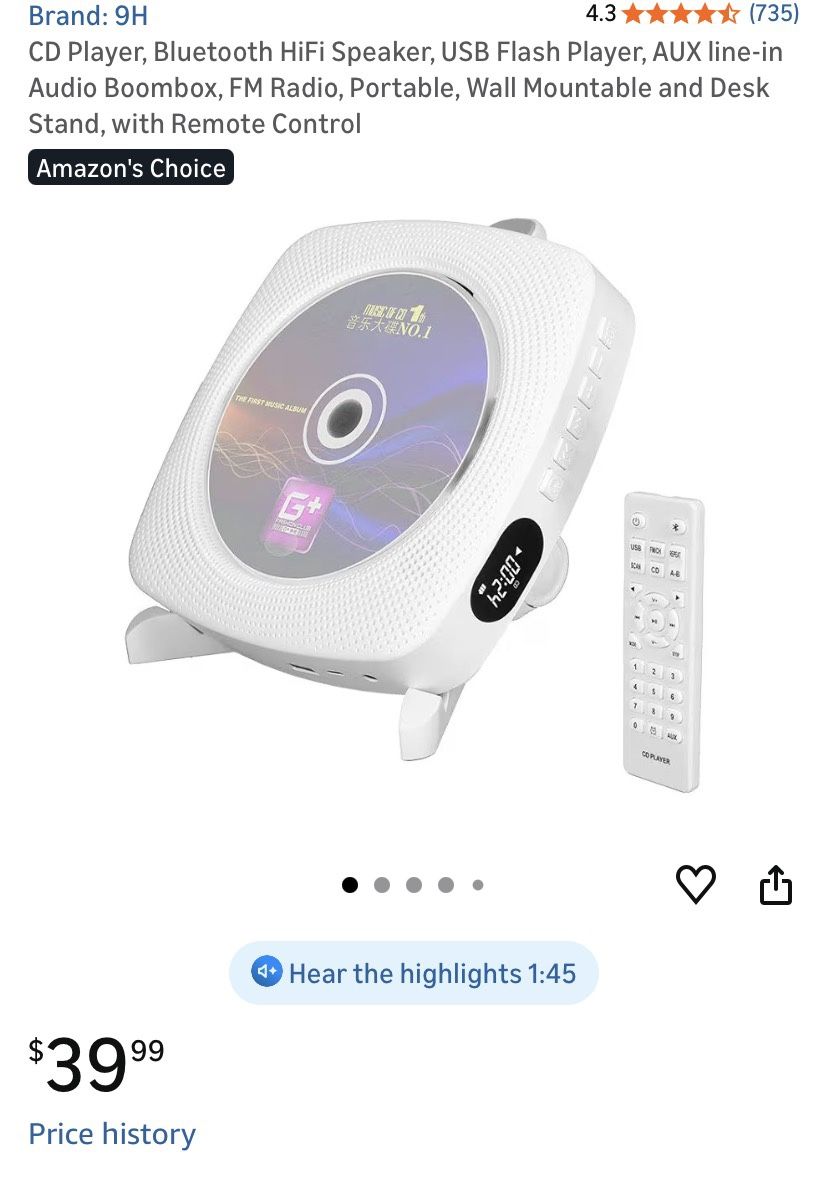Click the 1:45 duration text
This screenshot has height=1190, width=828.
click(549, 972)
